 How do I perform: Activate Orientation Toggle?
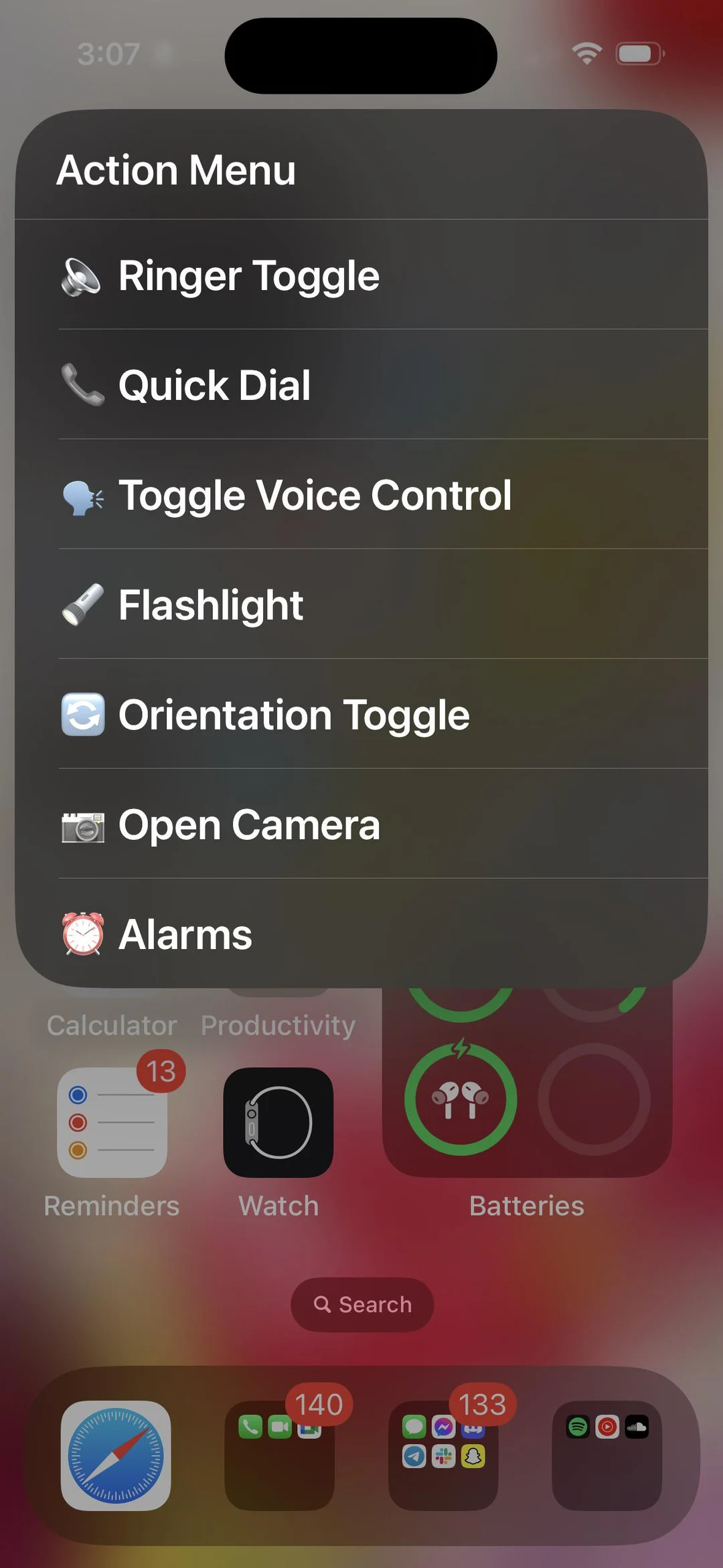[x=293, y=714]
